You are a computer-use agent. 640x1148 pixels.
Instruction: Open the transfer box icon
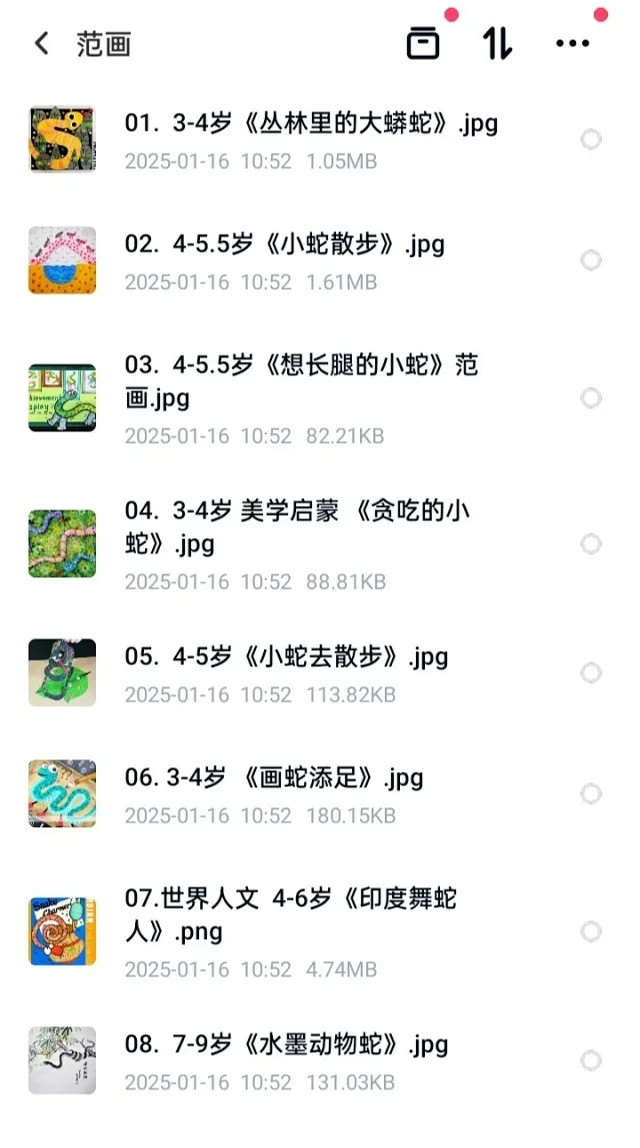click(x=423, y=44)
